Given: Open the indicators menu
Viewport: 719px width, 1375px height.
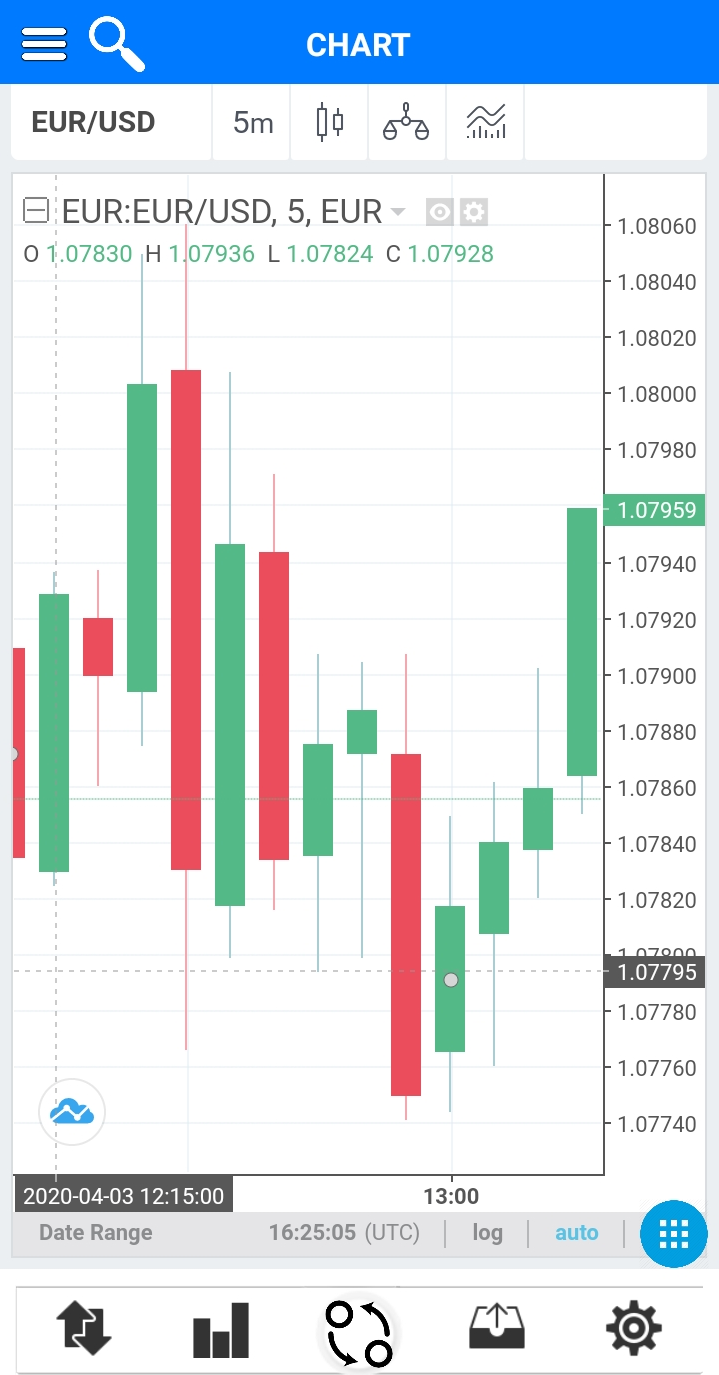Looking at the screenshot, I should [485, 123].
